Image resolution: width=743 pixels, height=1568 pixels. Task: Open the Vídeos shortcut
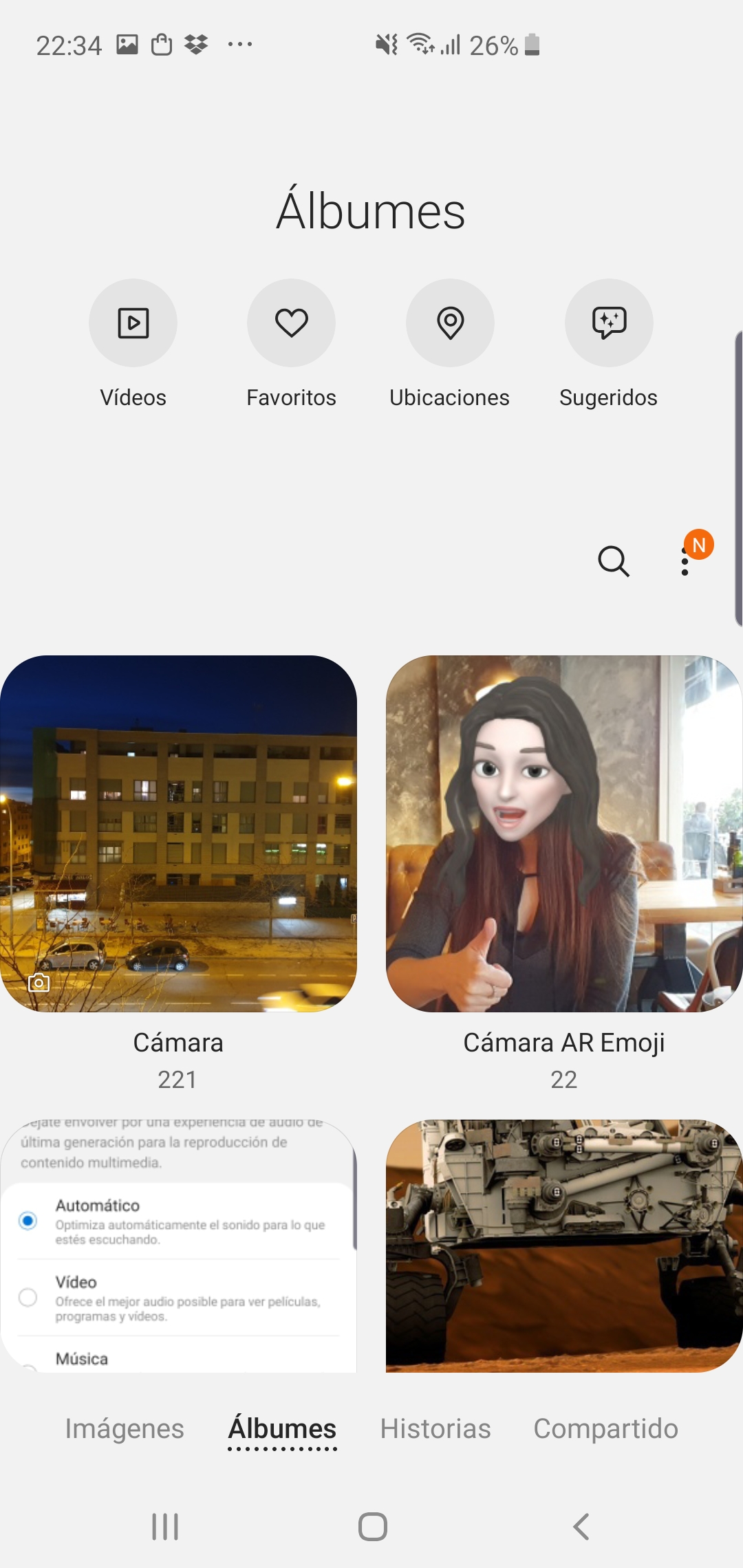133,323
